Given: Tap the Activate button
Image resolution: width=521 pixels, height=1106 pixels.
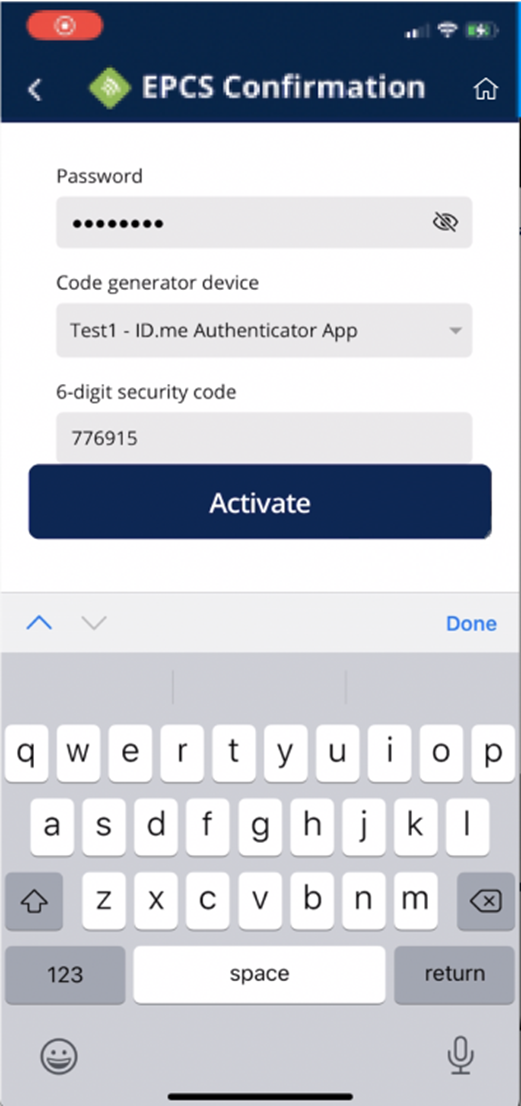Looking at the screenshot, I should coord(259,502).
